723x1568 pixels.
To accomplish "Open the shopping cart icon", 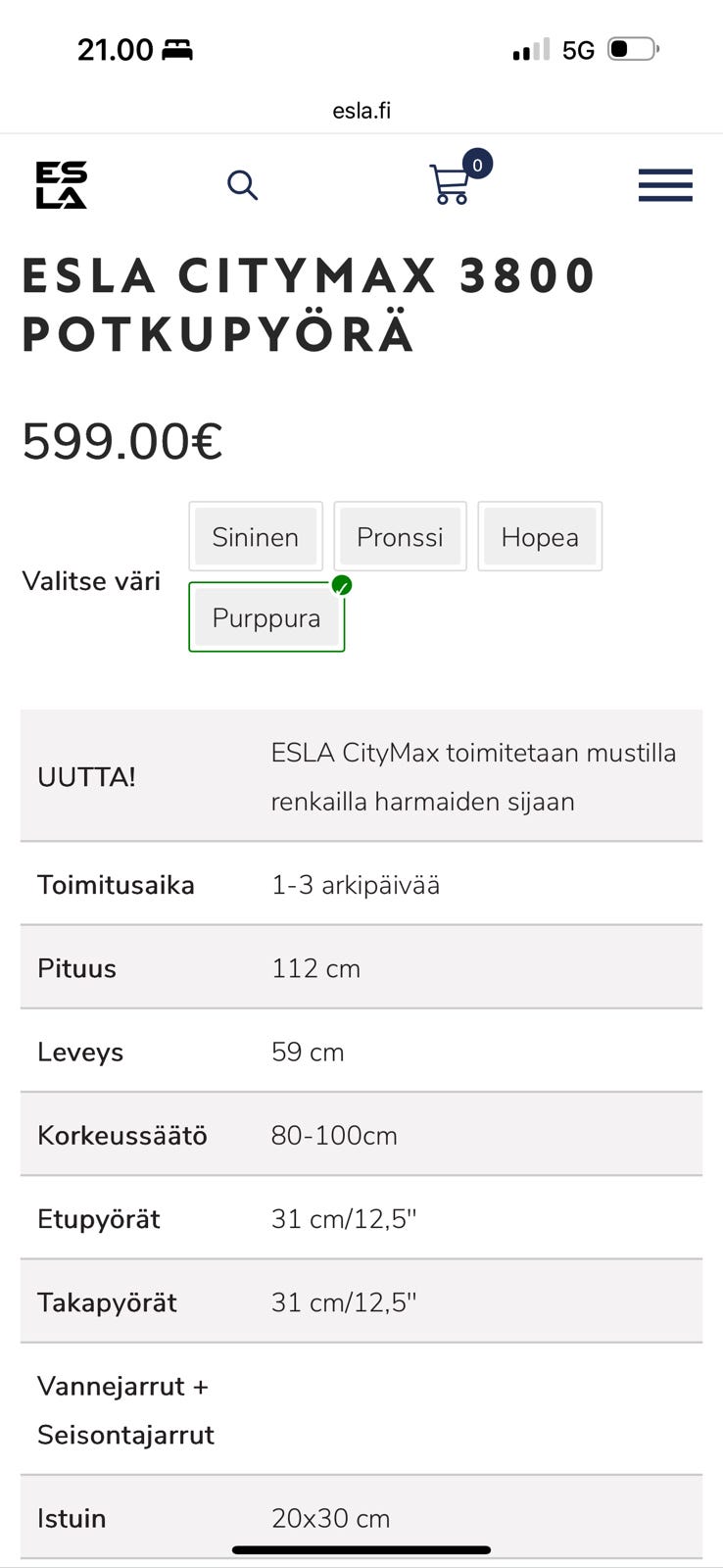I will coord(450,186).
